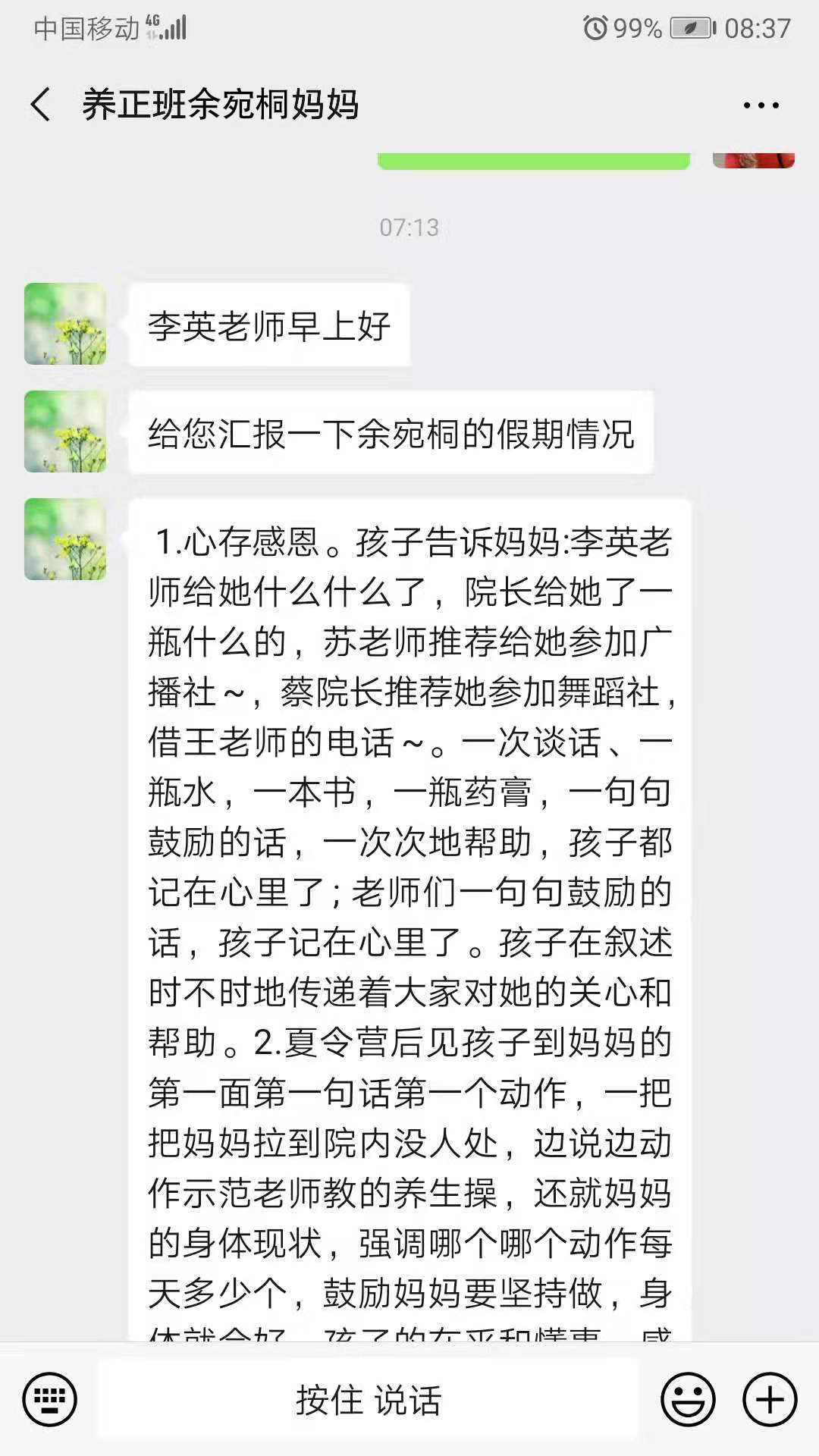Tap the avatar beside 心存感恩 message

(65, 539)
